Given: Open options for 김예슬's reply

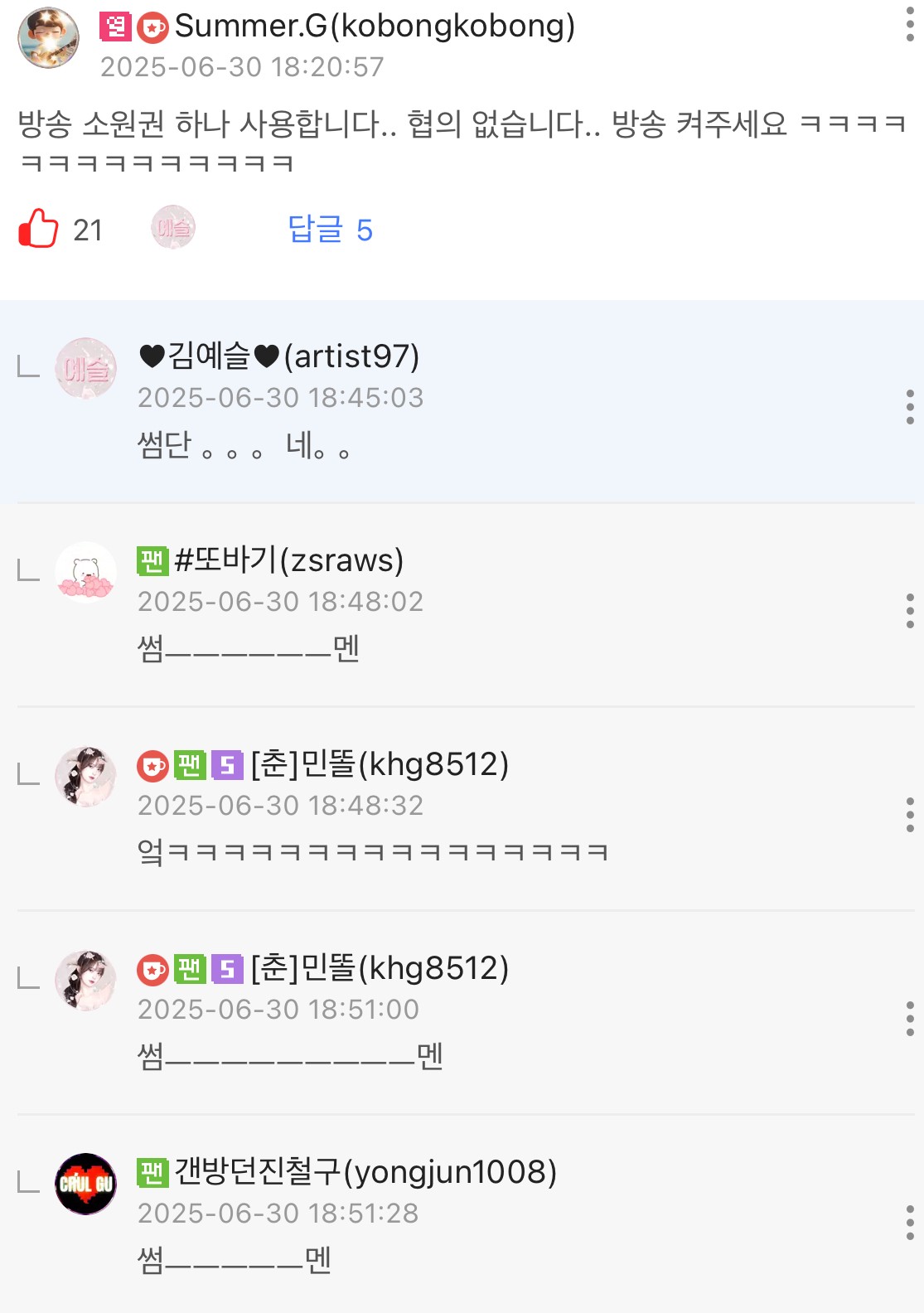Looking at the screenshot, I should (909, 407).
